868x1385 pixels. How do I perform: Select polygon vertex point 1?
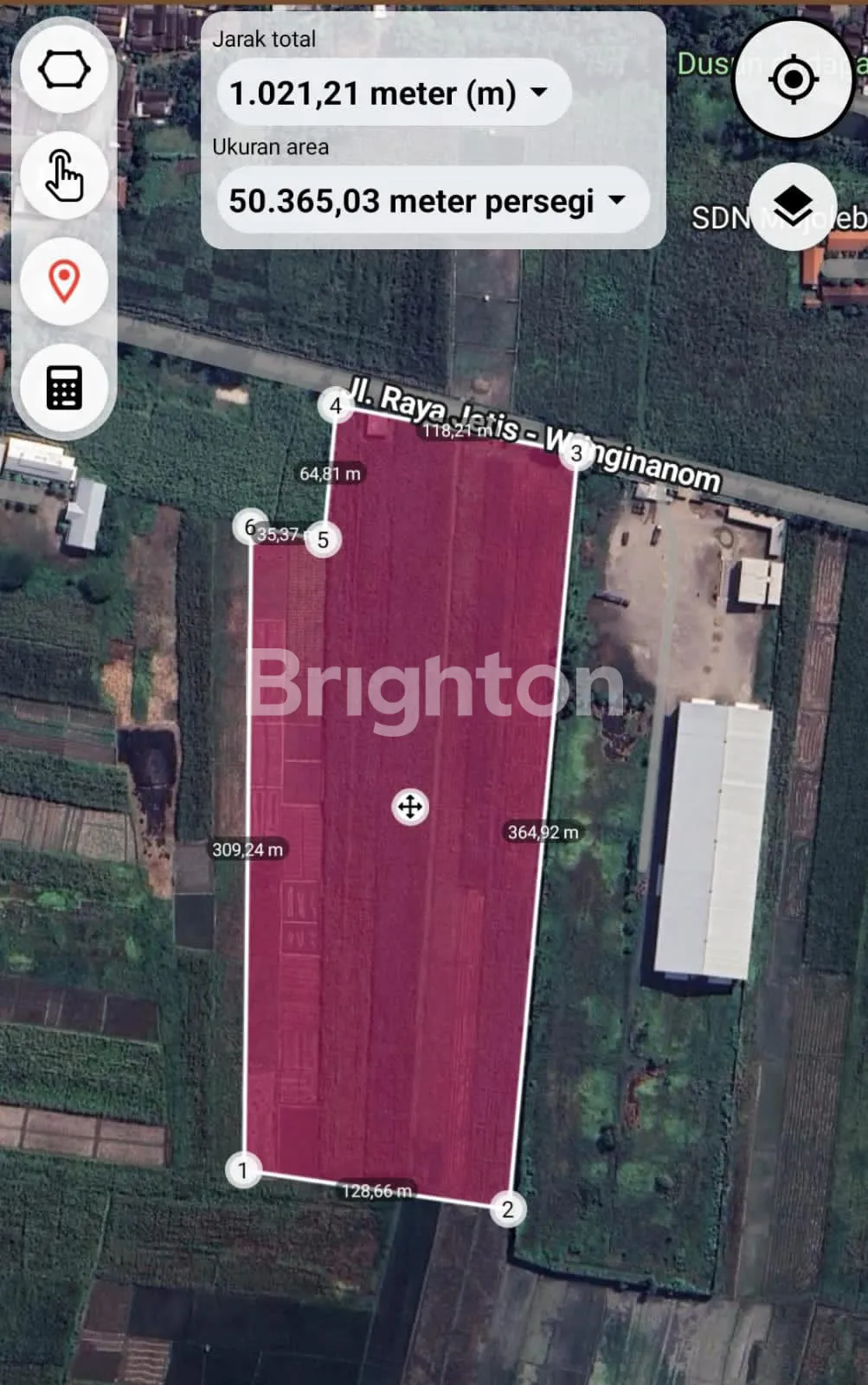point(243,1170)
